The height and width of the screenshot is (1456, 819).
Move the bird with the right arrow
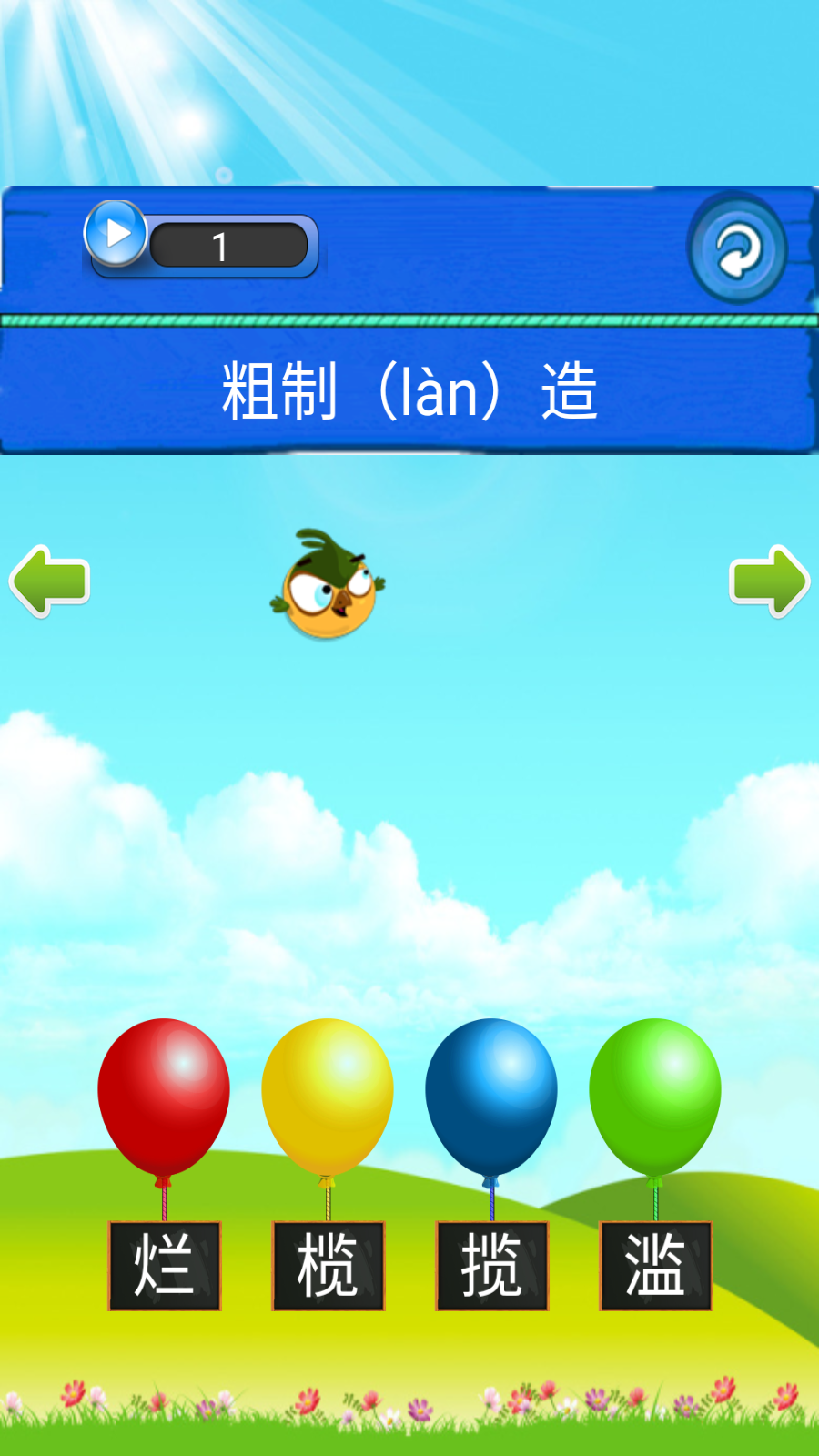769,581
